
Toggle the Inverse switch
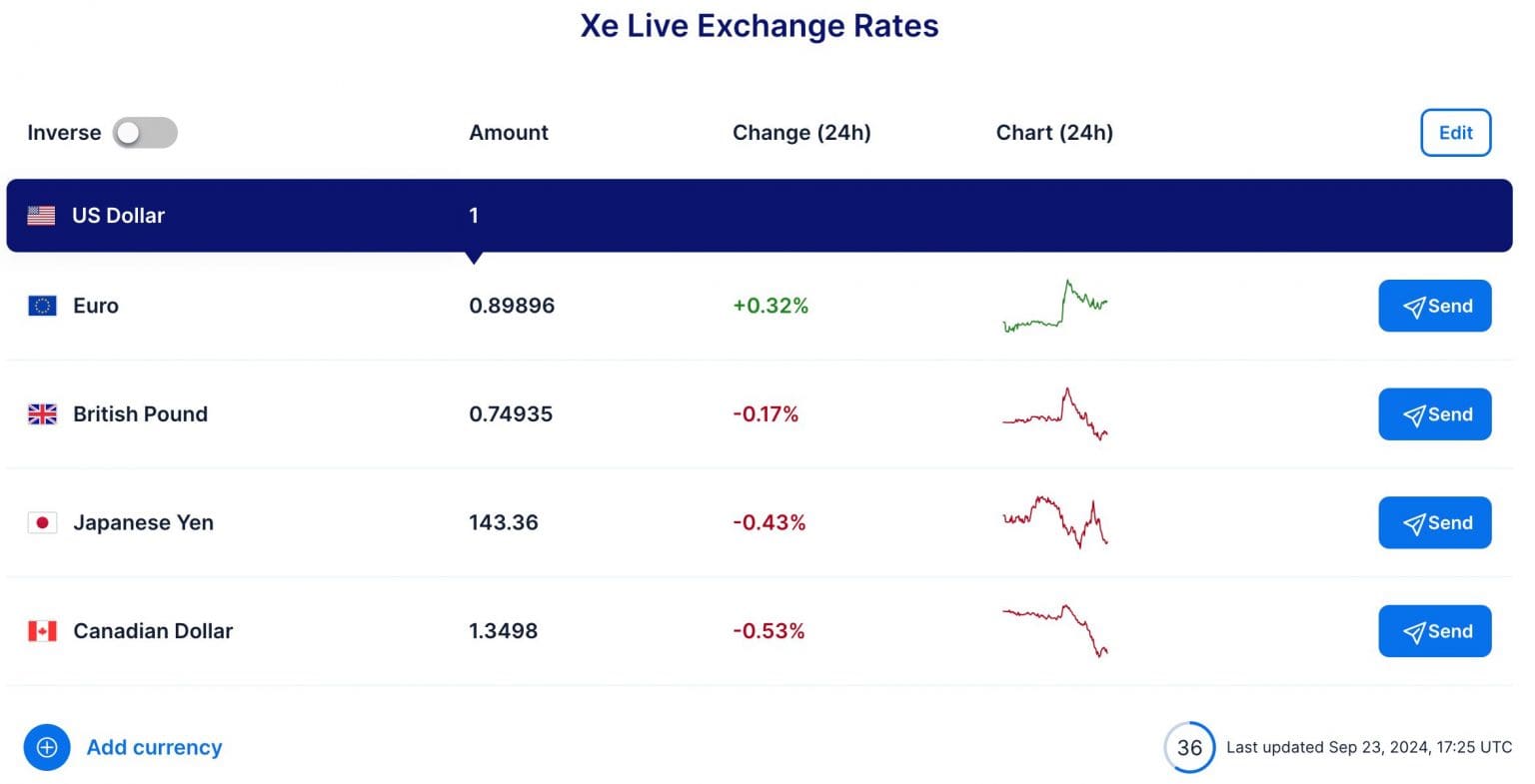[145, 133]
